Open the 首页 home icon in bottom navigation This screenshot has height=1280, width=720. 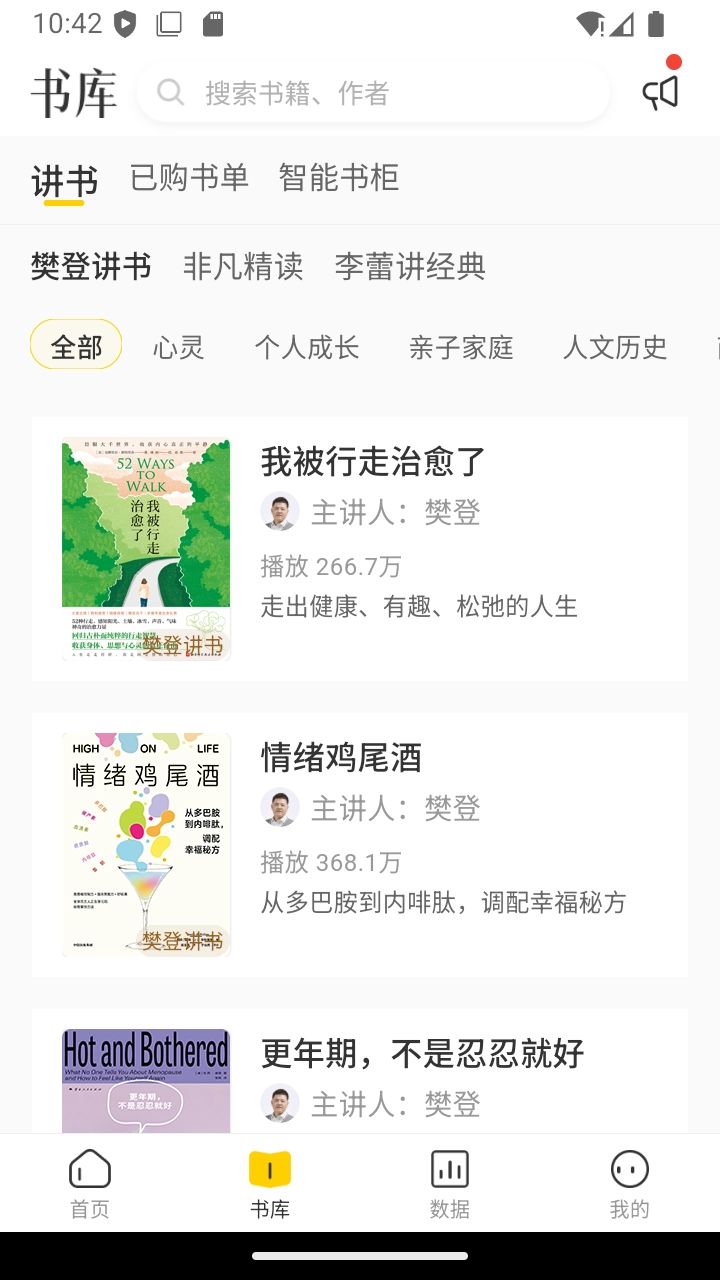point(90,1180)
